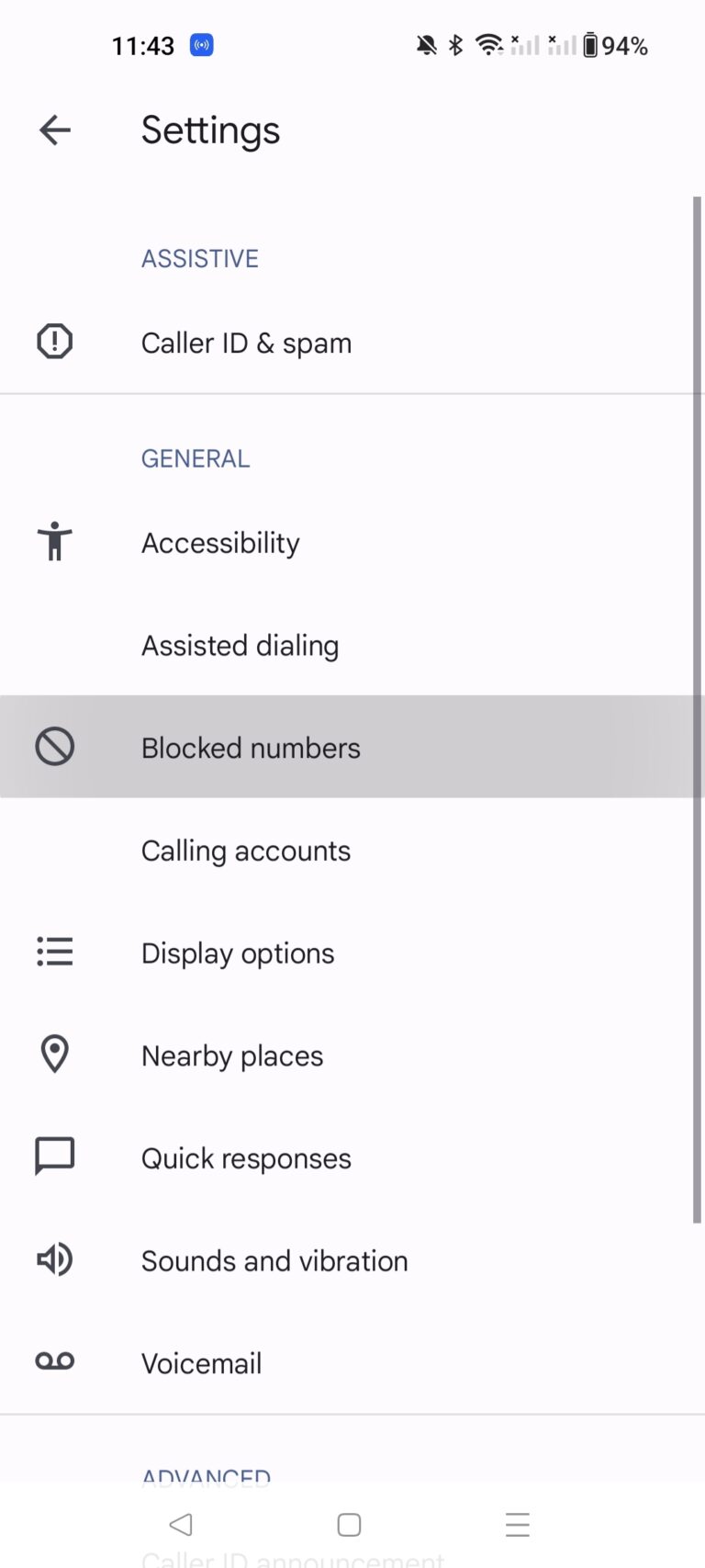Viewport: 705px width, 1568px height.
Task: Click the Caller ID & spam warning icon
Action: click(x=54, y=341)
